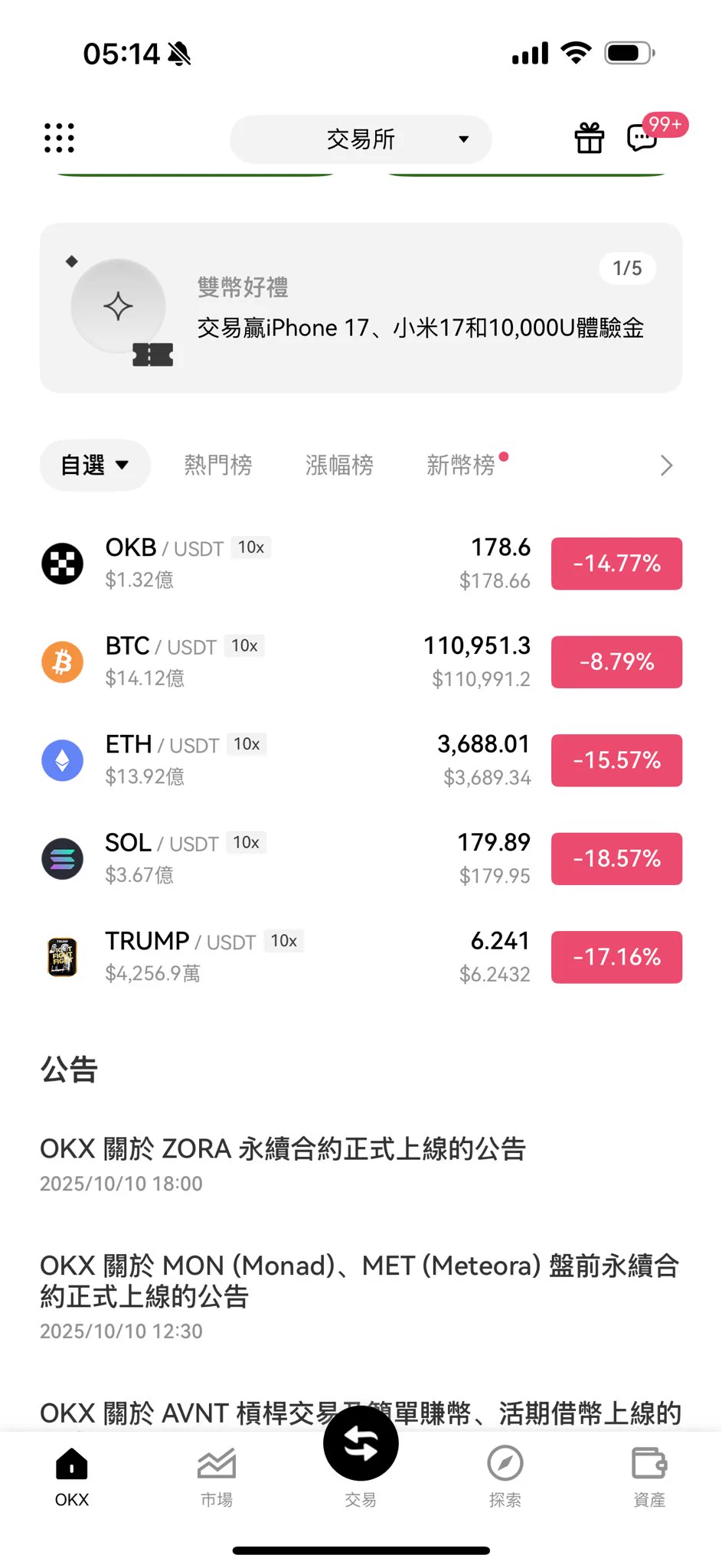The image size is (722, 1568).
Task: Open the gift rewards icon
Action: (590, 139)
